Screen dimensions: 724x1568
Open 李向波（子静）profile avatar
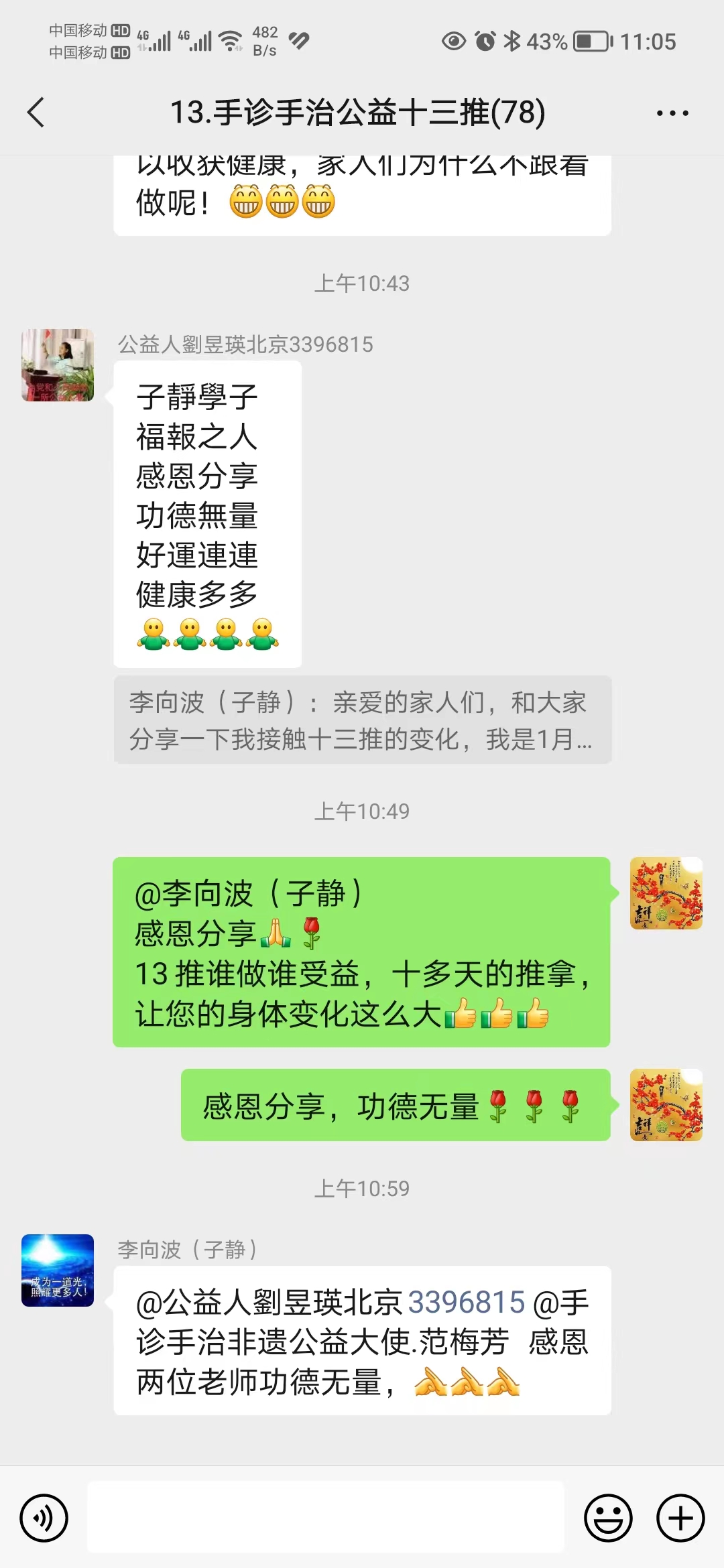(58, 1270)
